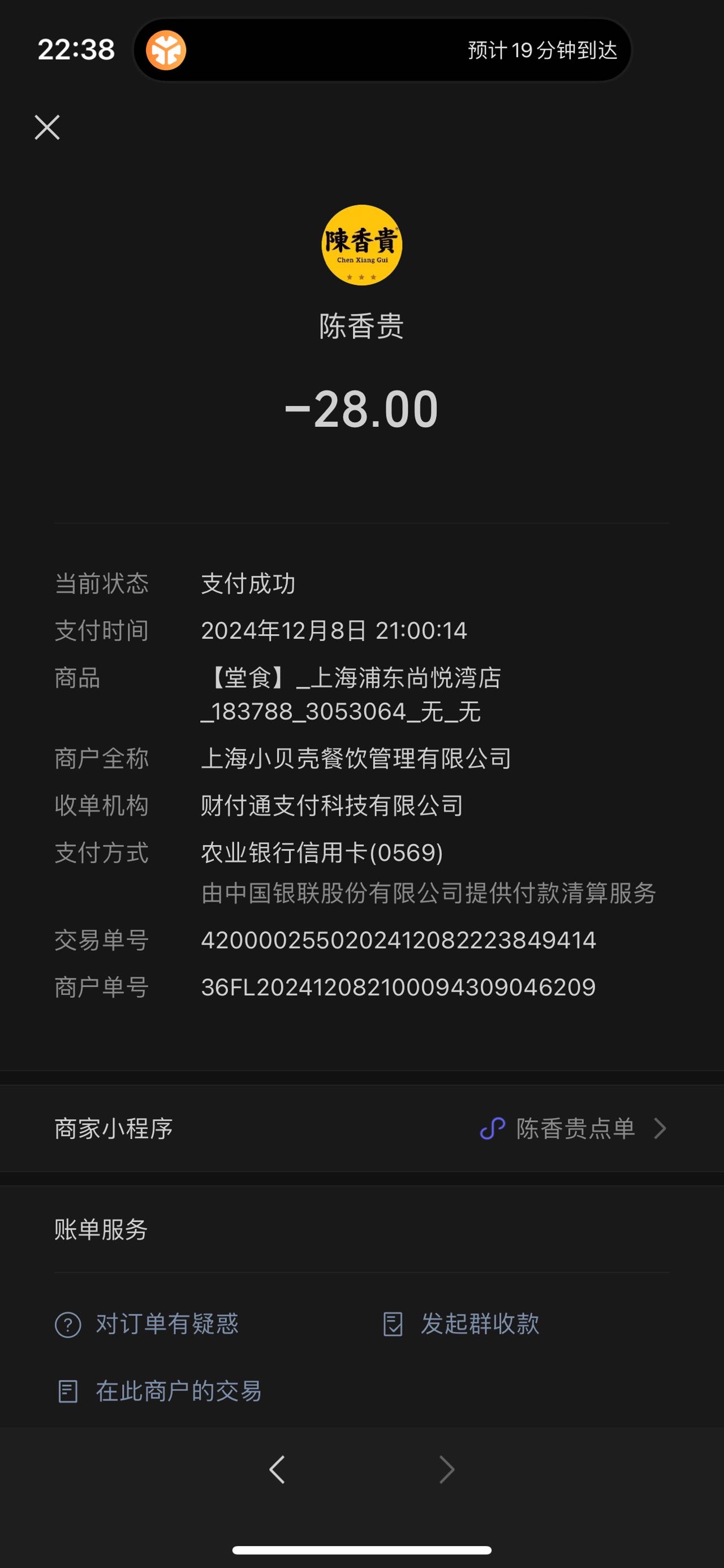The height and width of the screenshot is (1568, 724).
Task: Open the delivery live activity pill at top
Action: (382, 50)
